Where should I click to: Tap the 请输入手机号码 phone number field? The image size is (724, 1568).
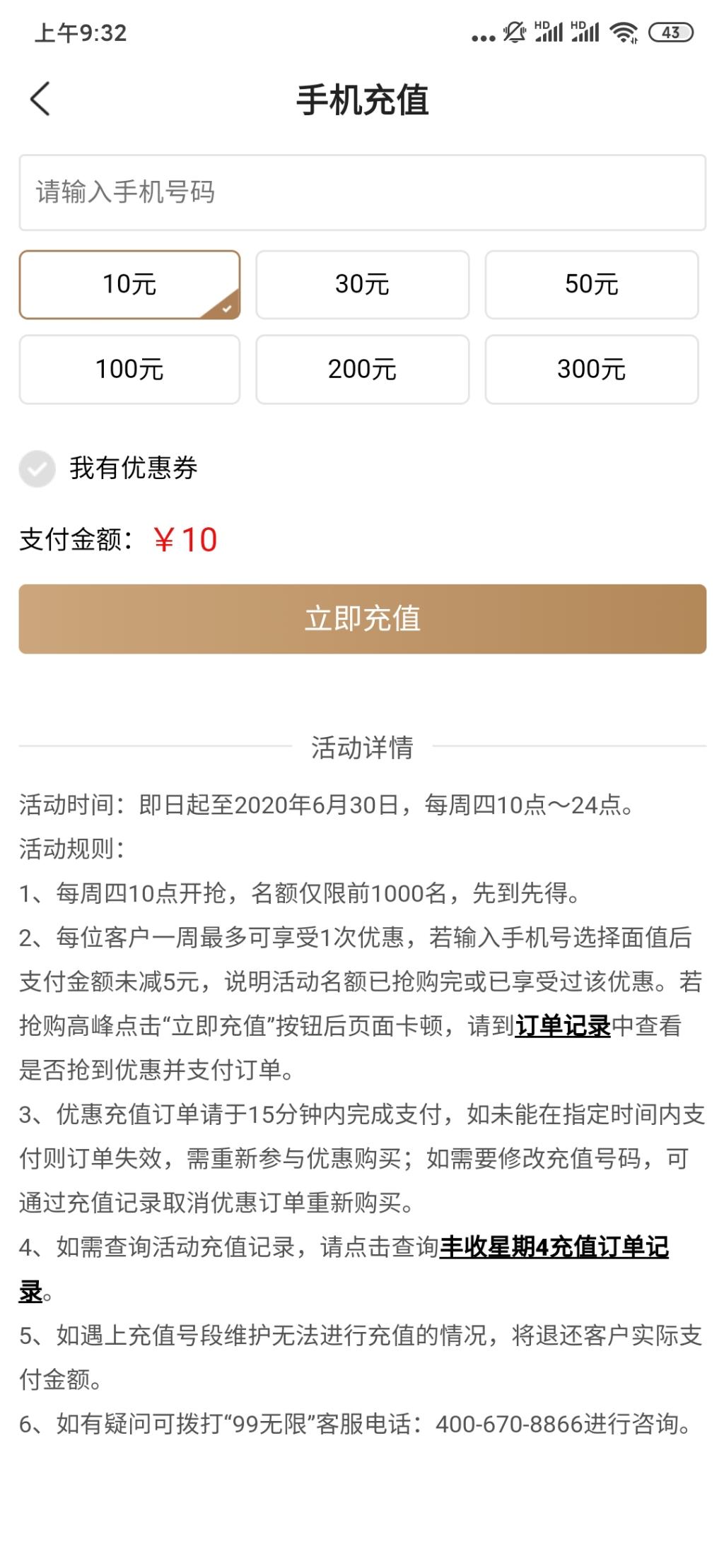[362, 192]
